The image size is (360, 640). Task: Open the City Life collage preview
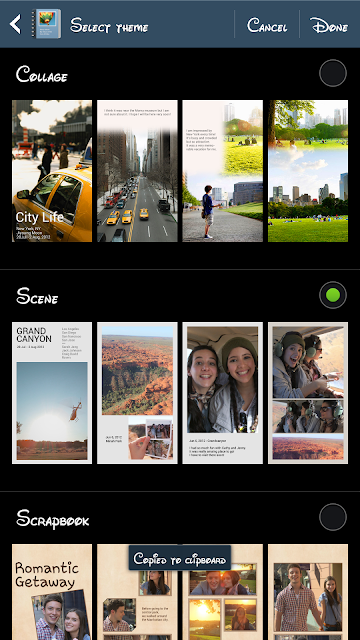click(52, 171)
